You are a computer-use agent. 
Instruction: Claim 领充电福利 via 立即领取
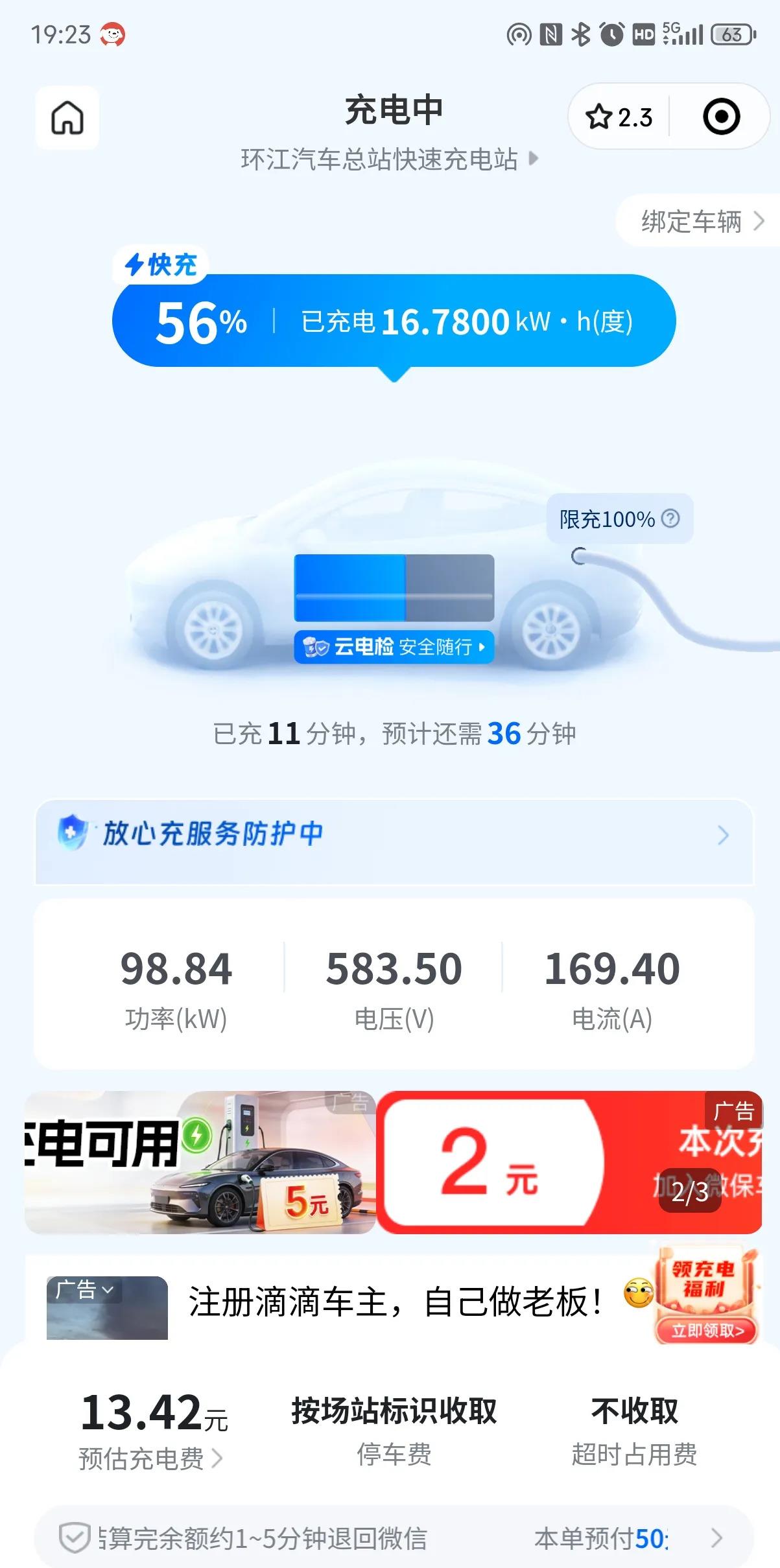coord(707,1330)
